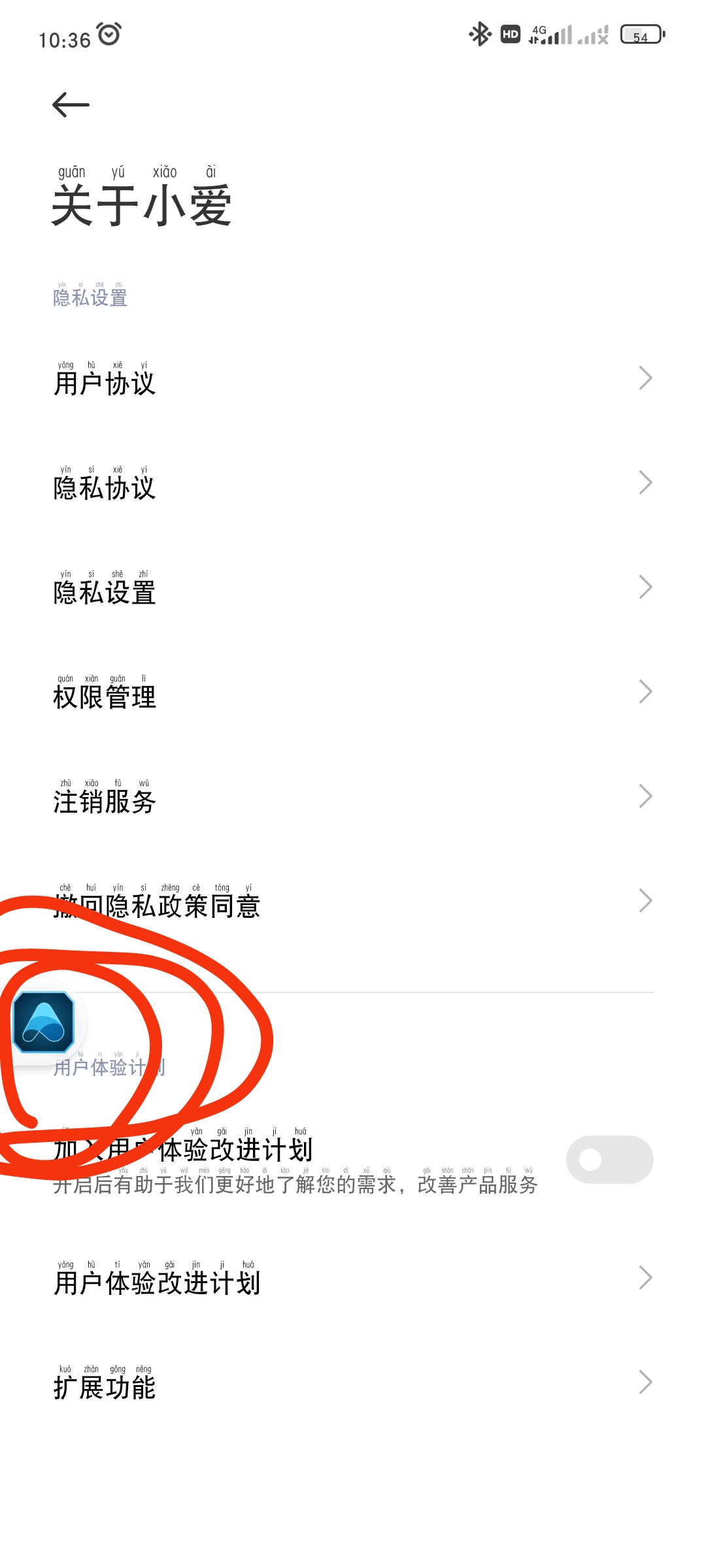Go back using the arrow icon

point(71,105)
